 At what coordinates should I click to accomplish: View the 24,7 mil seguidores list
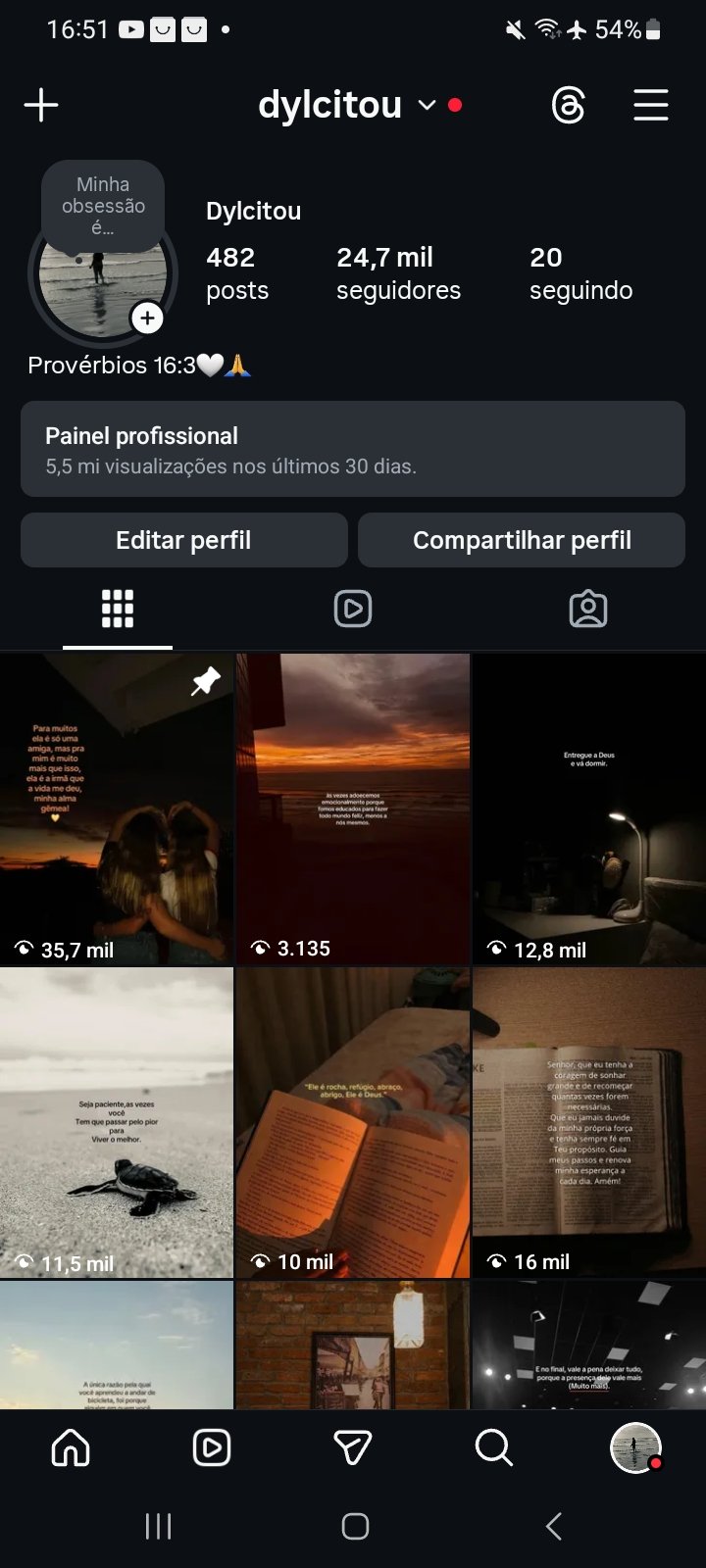[x=398, y=273]
